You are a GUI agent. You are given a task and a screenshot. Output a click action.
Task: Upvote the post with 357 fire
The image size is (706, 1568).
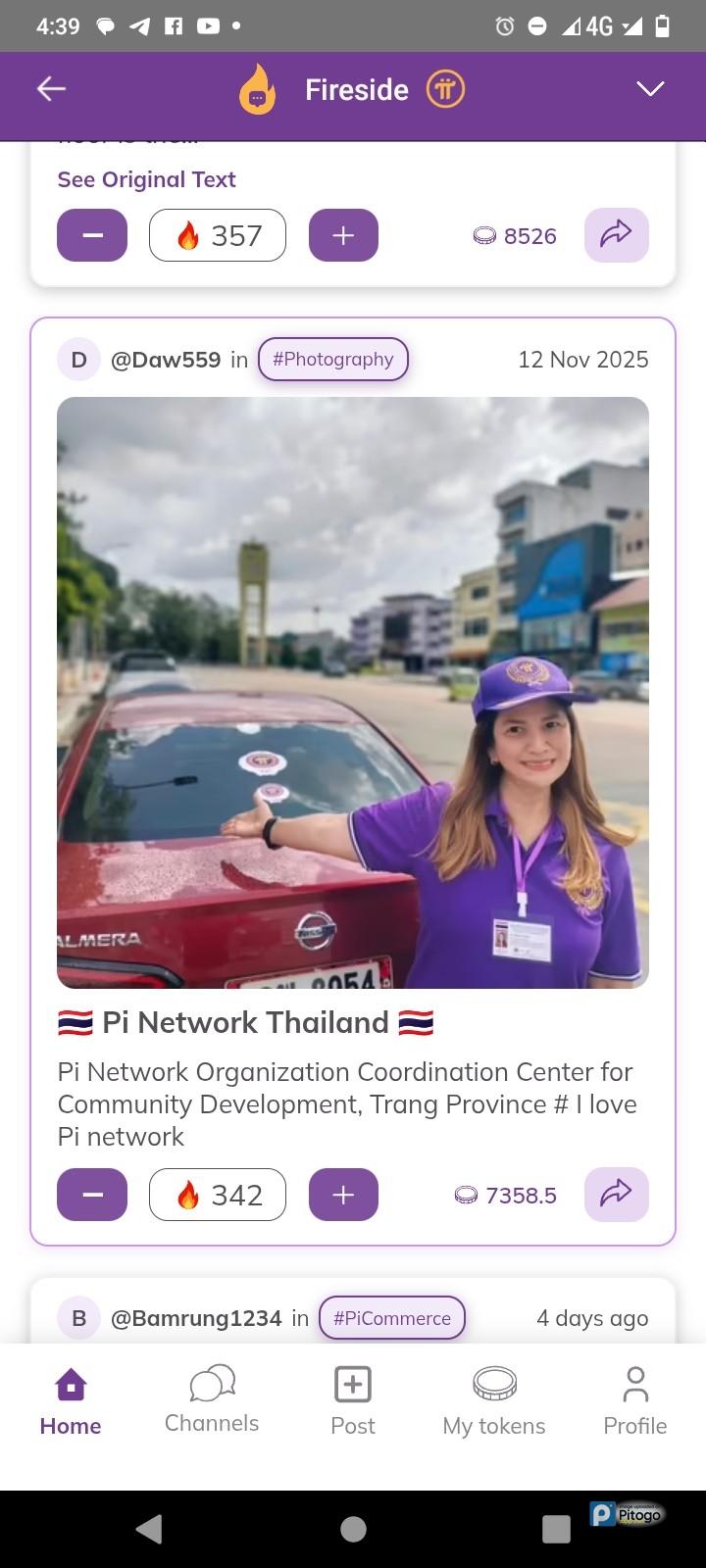(x=343, y=235)
